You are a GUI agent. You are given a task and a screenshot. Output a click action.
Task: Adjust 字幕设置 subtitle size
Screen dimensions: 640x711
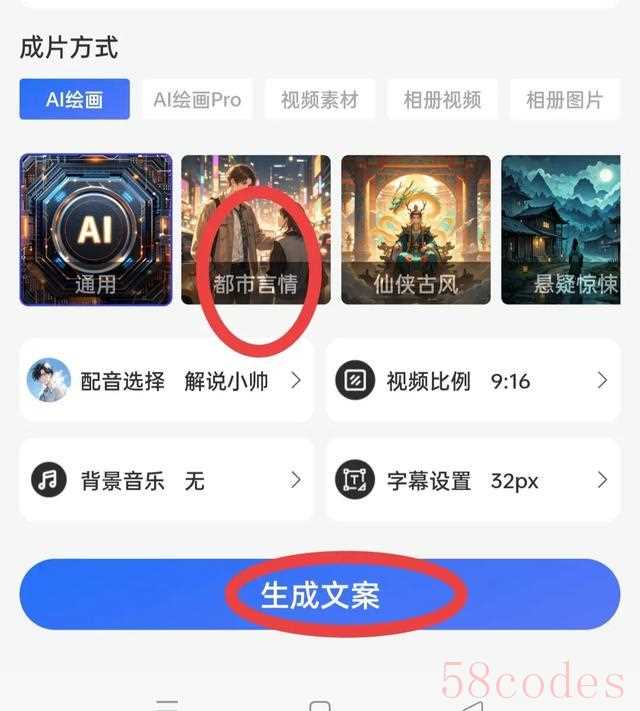click(472, 480)
